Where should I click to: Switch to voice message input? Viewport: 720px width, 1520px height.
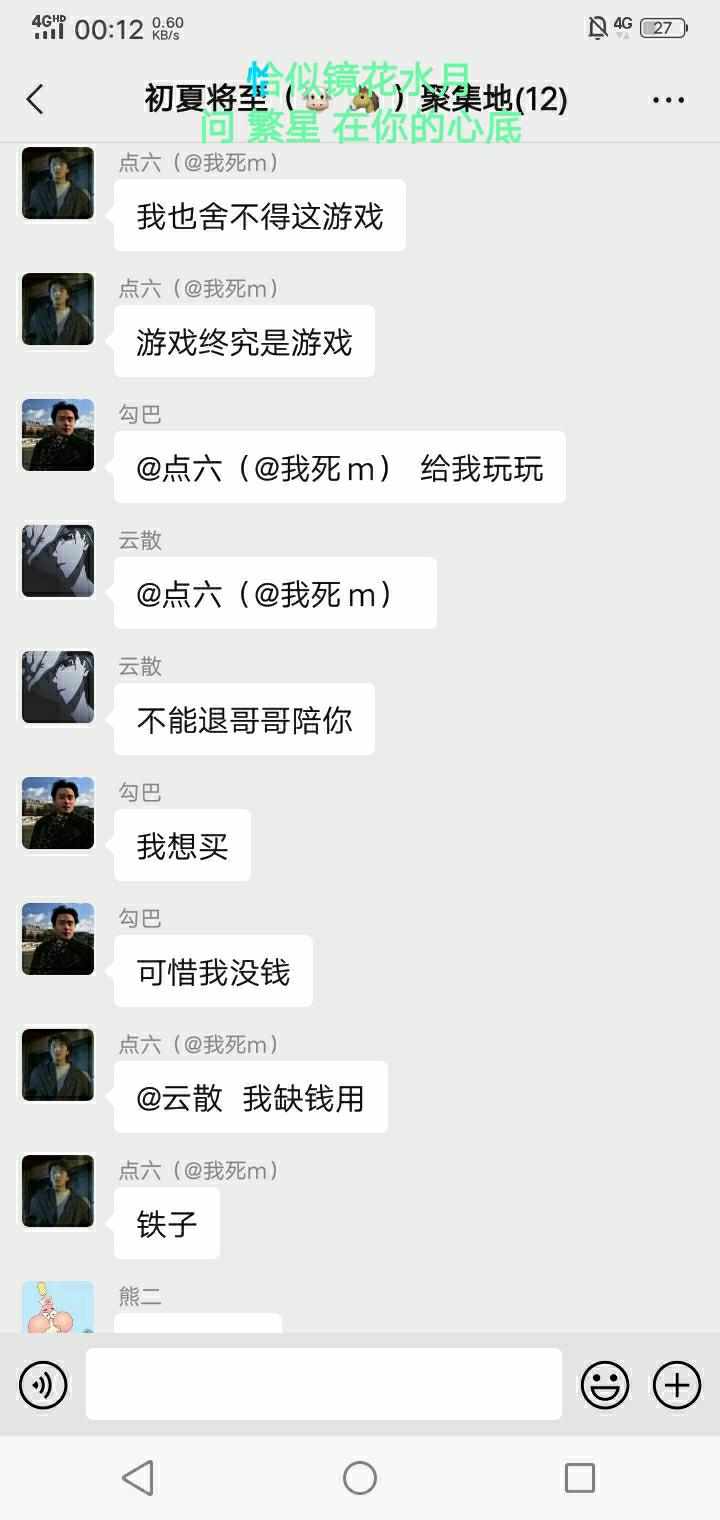[43, 1385]
